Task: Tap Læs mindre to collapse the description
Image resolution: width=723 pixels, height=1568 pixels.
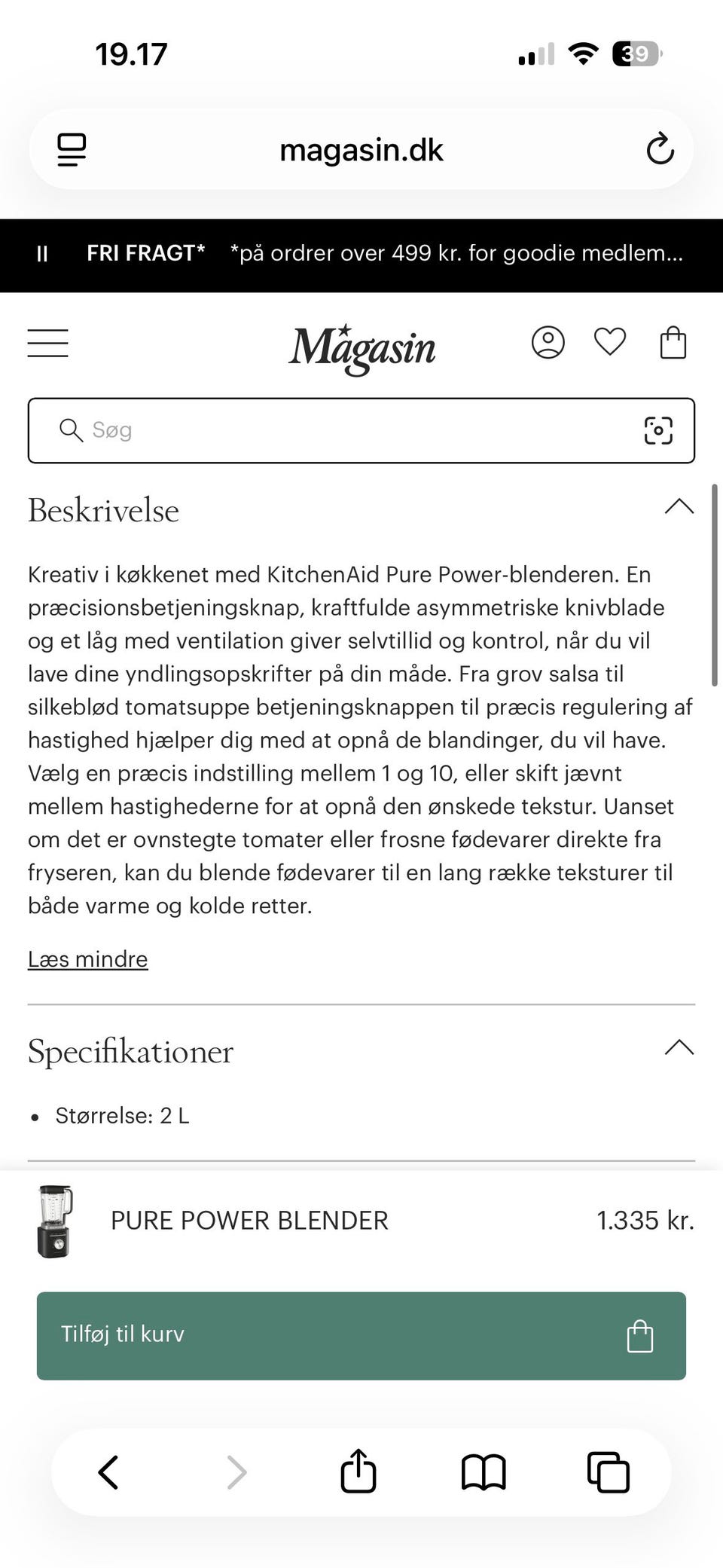Action: 87,958
